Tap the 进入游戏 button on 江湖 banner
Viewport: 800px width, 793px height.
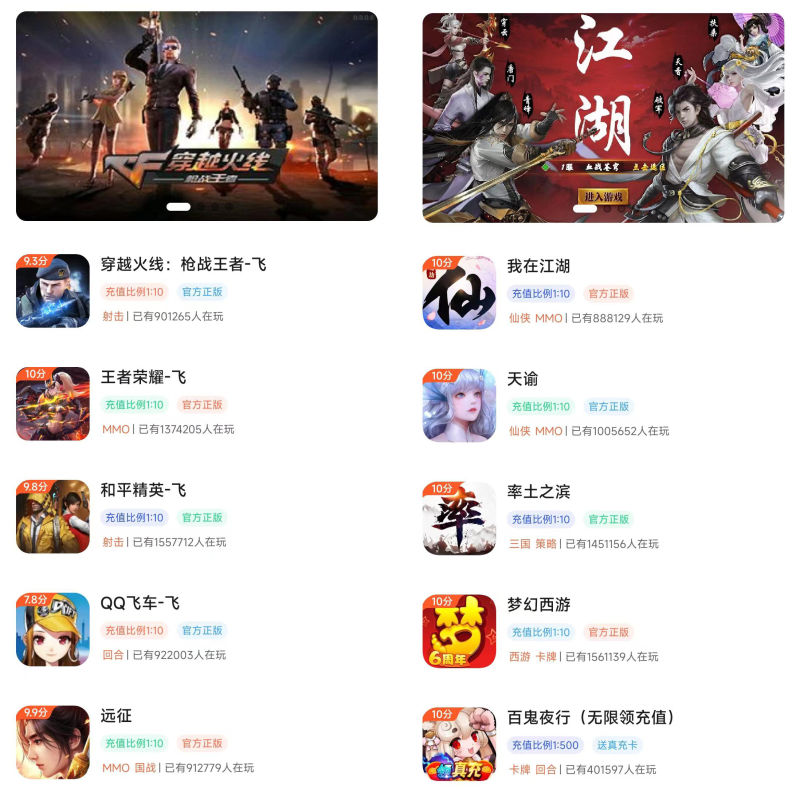coord(604,196)
